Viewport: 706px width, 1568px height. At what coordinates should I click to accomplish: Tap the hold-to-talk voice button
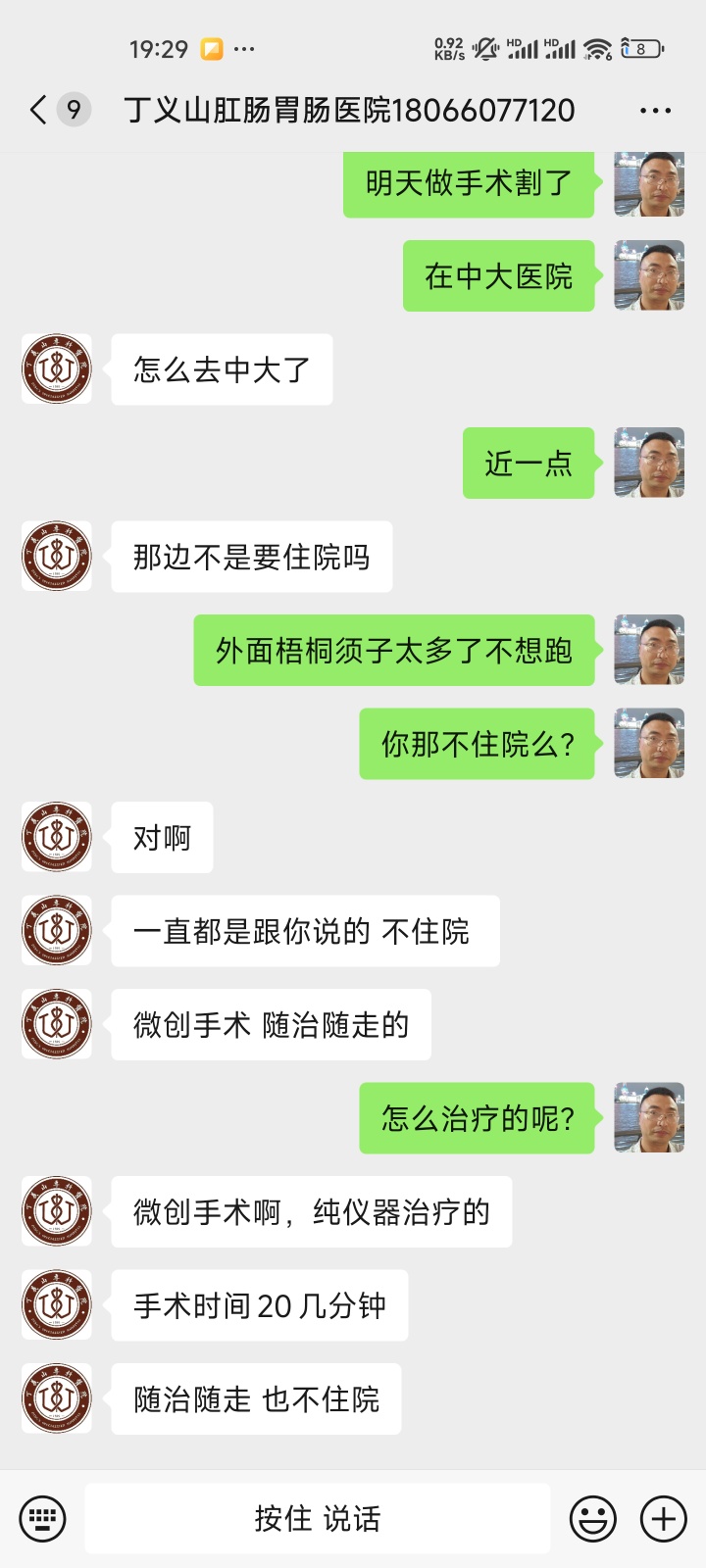pos(317,1519)
